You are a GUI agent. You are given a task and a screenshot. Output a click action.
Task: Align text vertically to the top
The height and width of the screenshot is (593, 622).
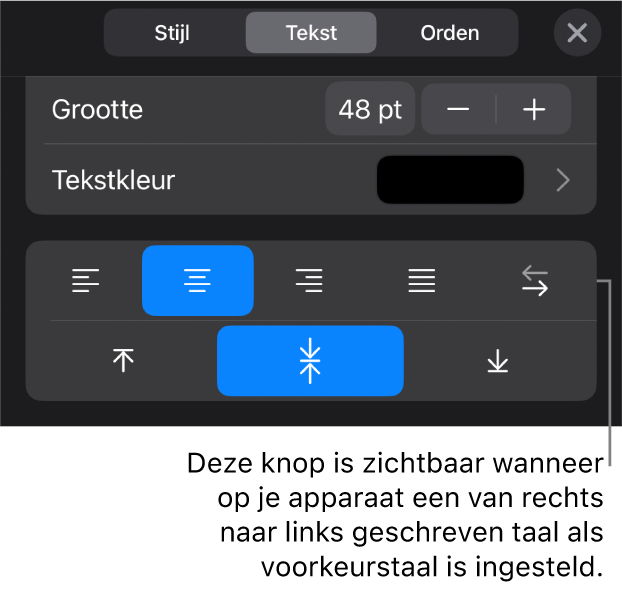[x=123, y=361]
